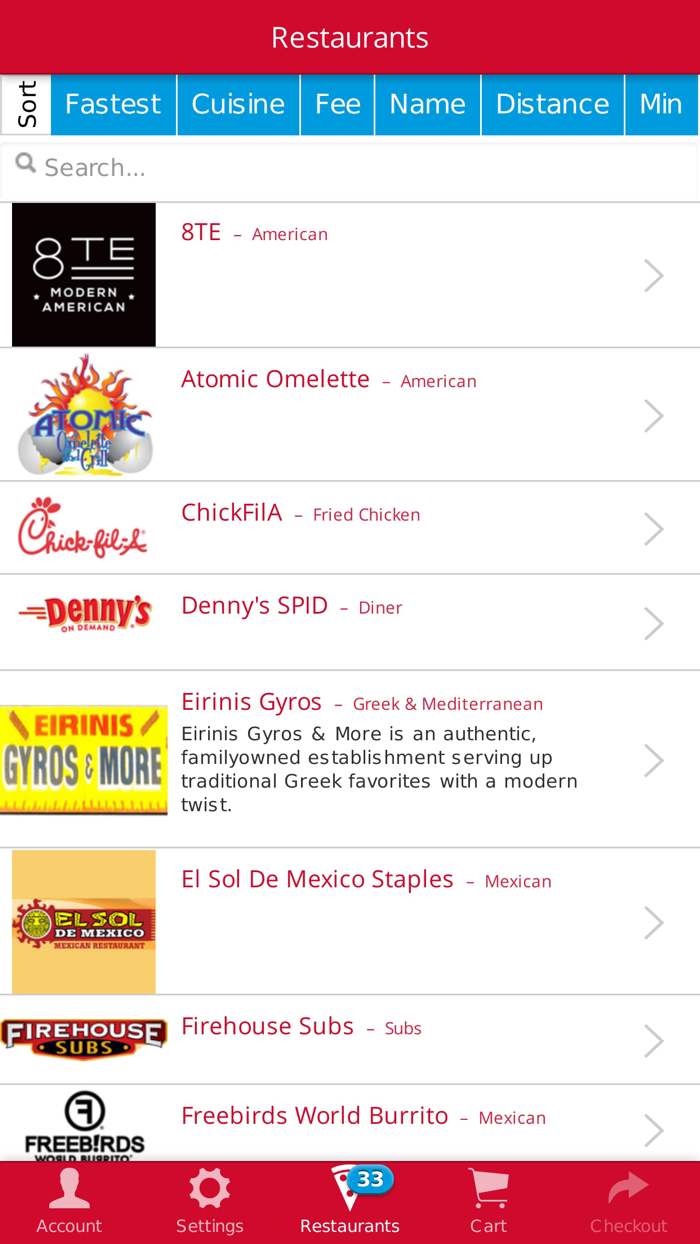Sort restaurants by Fastest
The height and width of the screenshot is (1244, 700).
click(113, 104)
